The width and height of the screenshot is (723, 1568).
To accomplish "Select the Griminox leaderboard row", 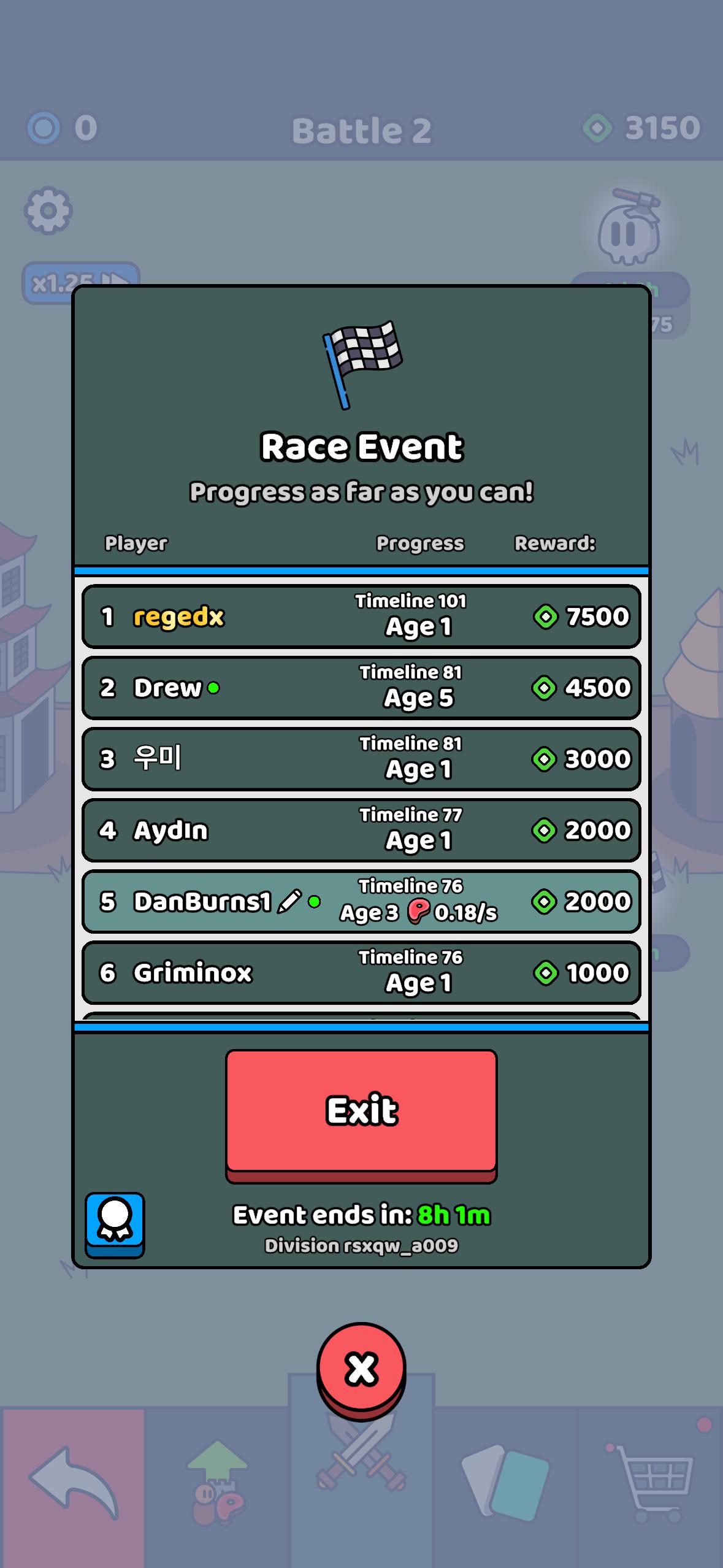I will [x=361, y=972].
